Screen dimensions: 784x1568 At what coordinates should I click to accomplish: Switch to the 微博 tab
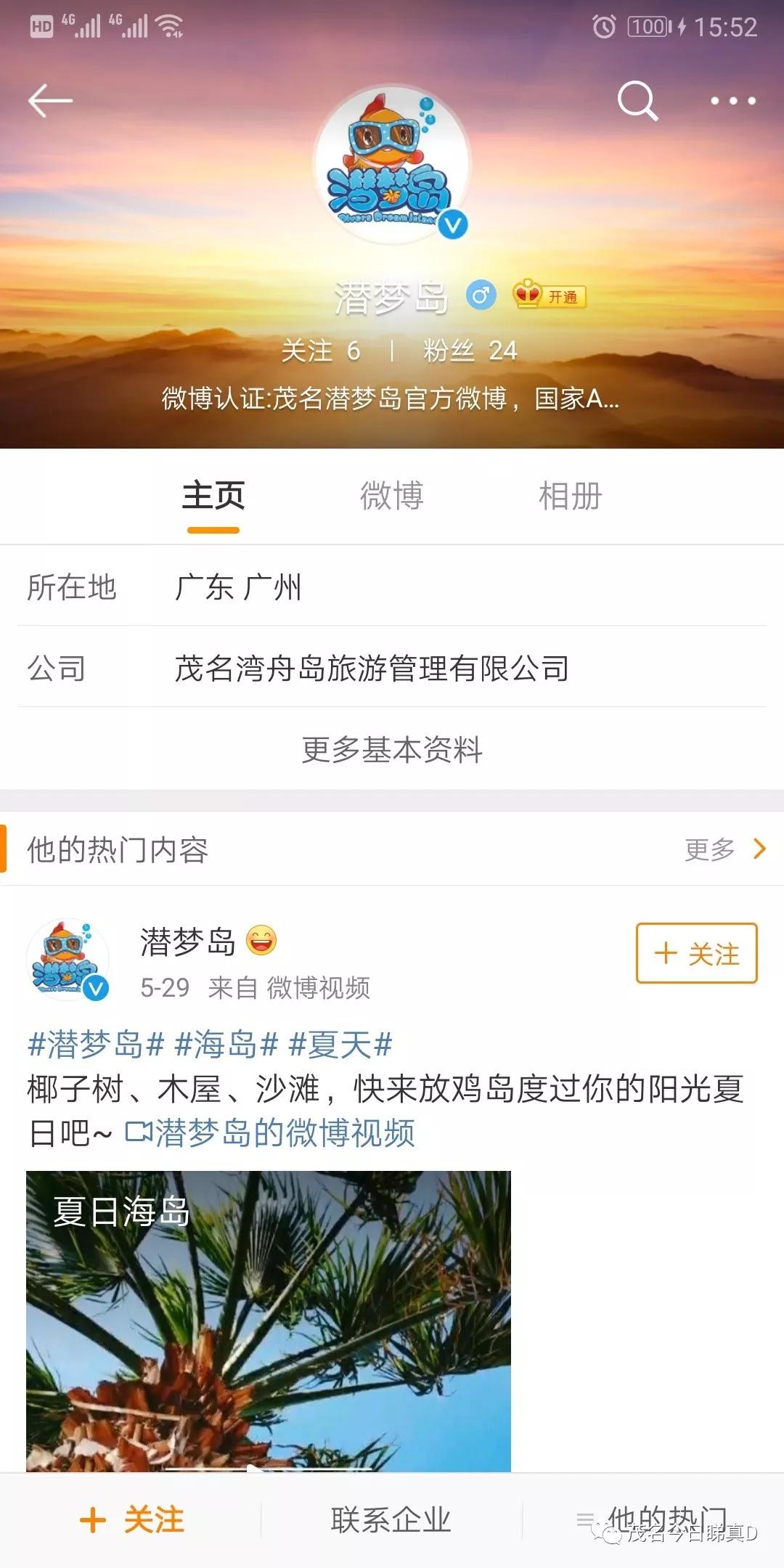[x=392, y=496]
